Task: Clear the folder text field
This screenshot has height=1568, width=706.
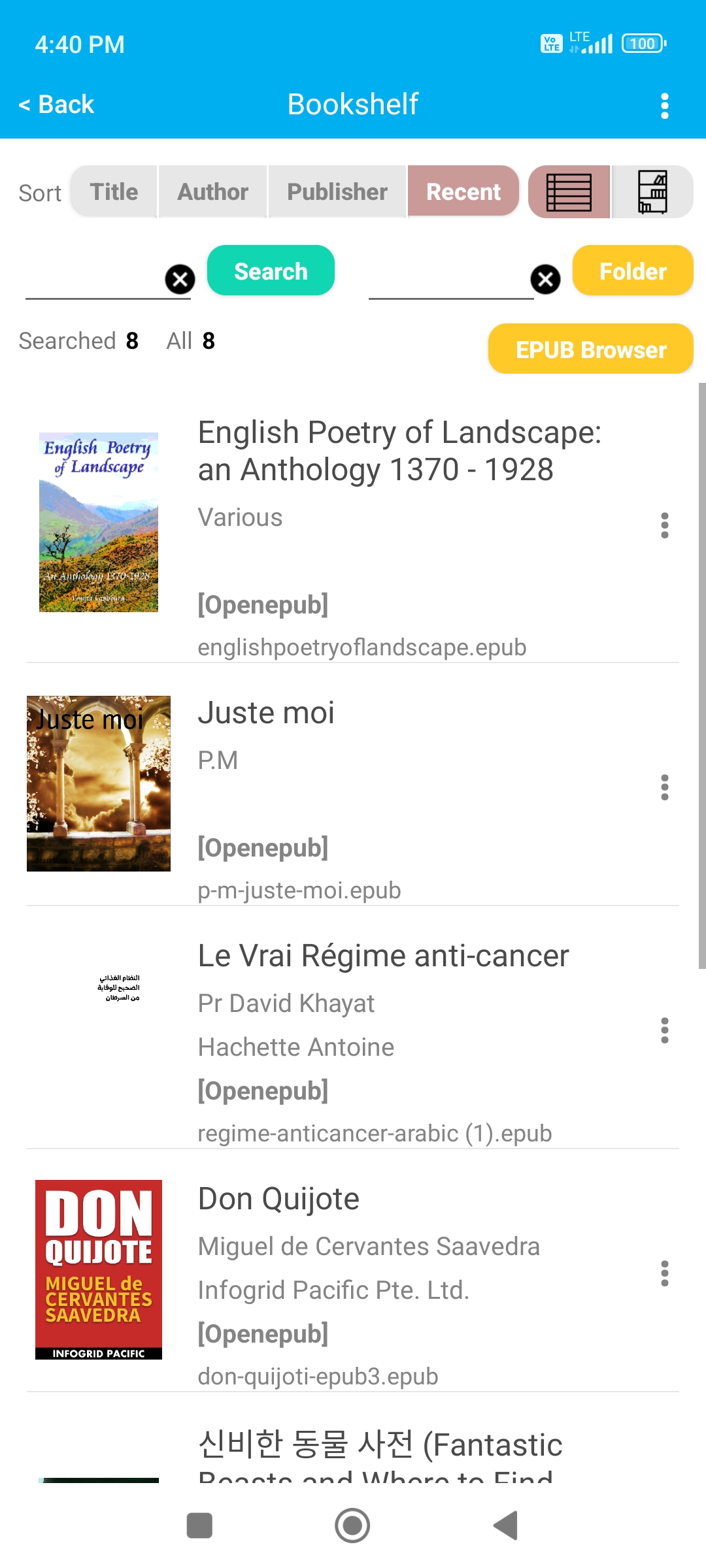Action: (546, 280)
